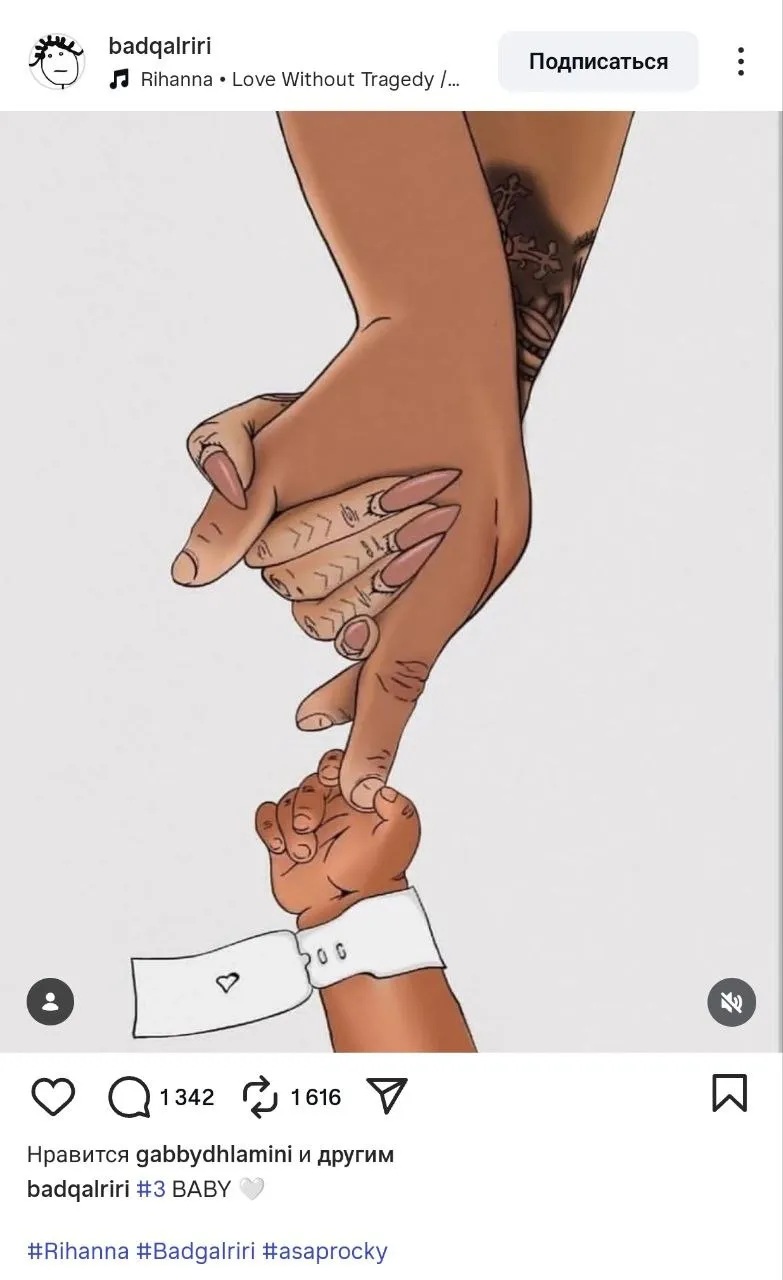Viewport: 783px width, 1280px height.
Task: Open gabbydhlamini's profile from likes
Action: click(214, 1155)
